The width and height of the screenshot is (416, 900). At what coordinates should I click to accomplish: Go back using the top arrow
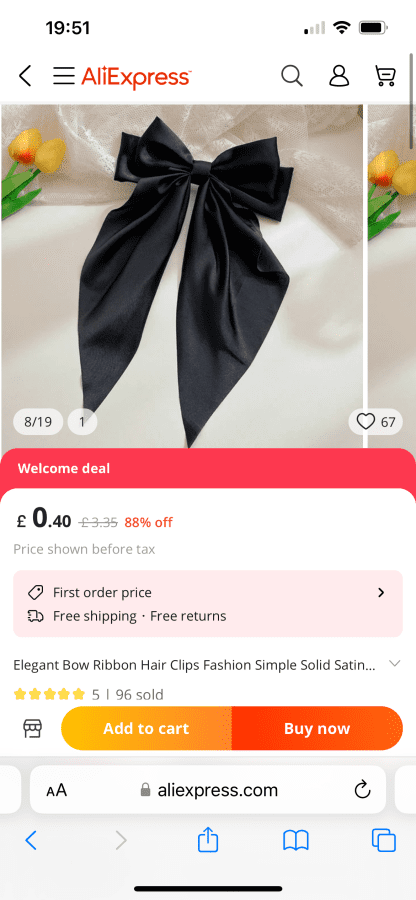pos(25,76)
